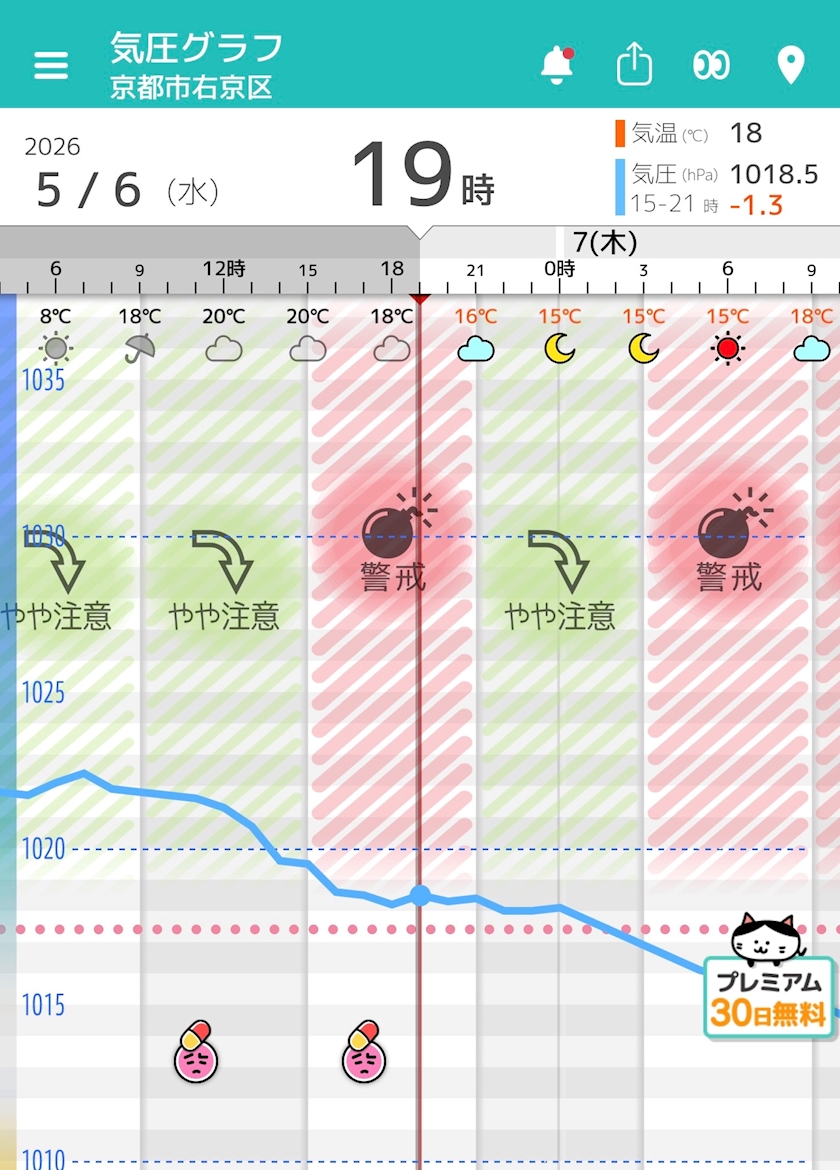Image resolution: width=840 pixels, height=1170 pixels.
Task: Open the hamburger drawer menu
Action: 51,65
